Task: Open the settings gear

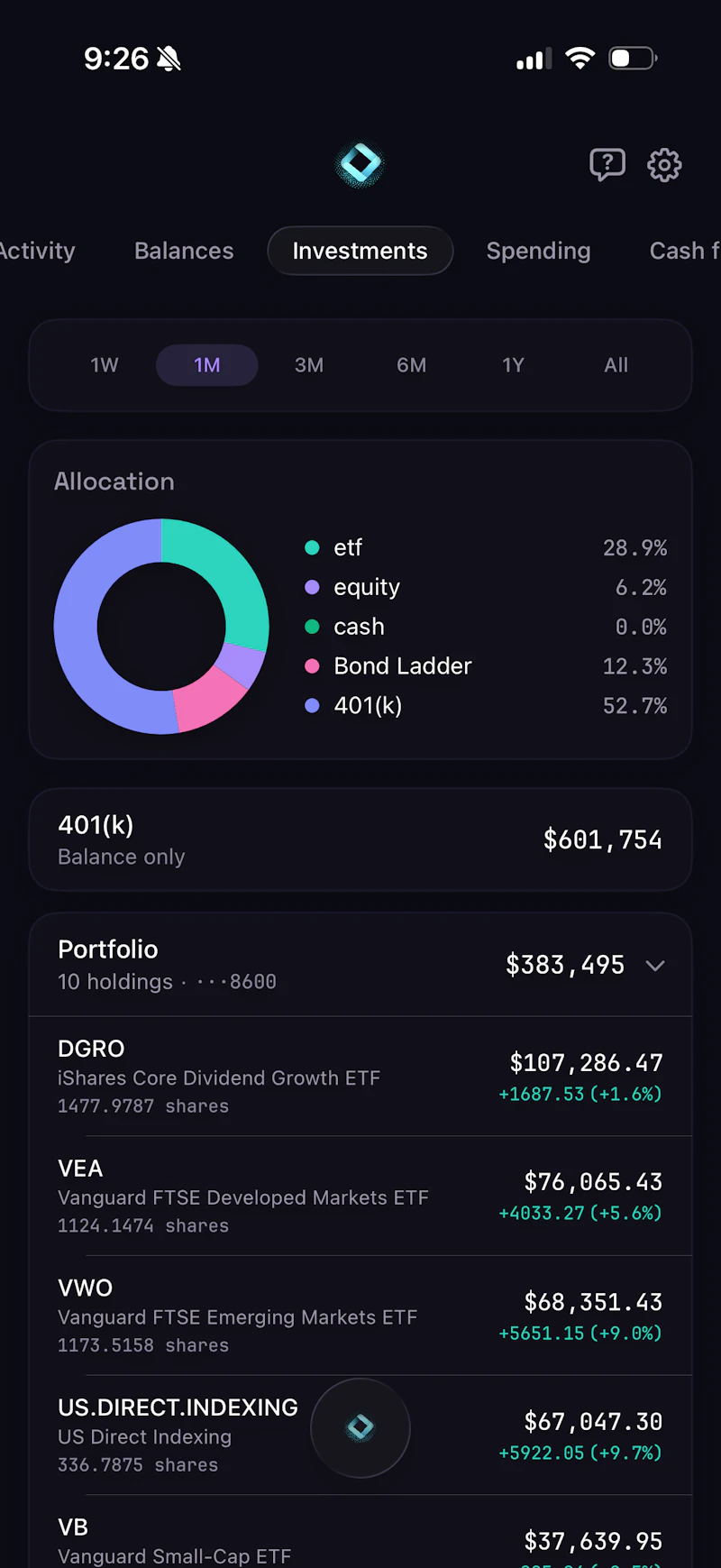Action: point(664,165)
